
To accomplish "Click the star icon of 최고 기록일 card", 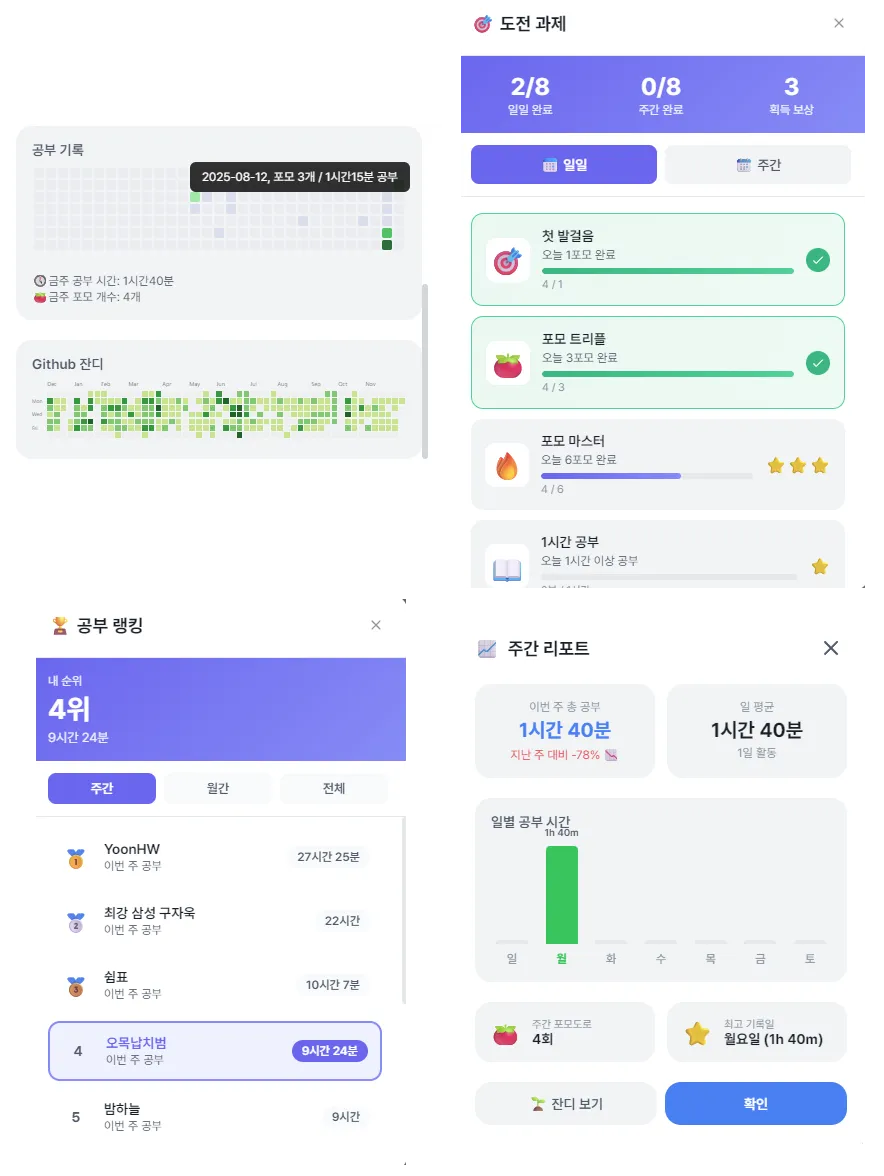I will coord(697,1031).
